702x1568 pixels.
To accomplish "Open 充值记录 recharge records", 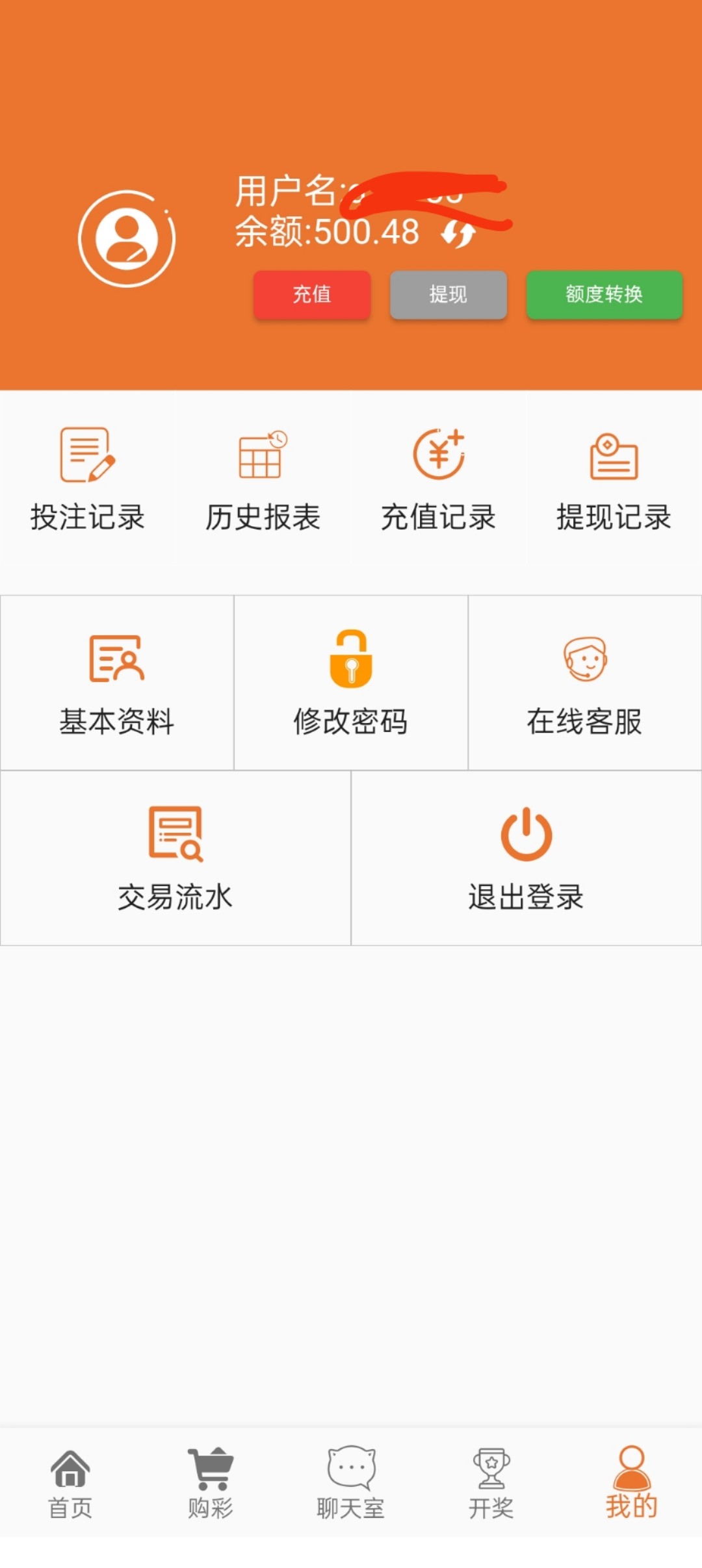I will point(439,481).
